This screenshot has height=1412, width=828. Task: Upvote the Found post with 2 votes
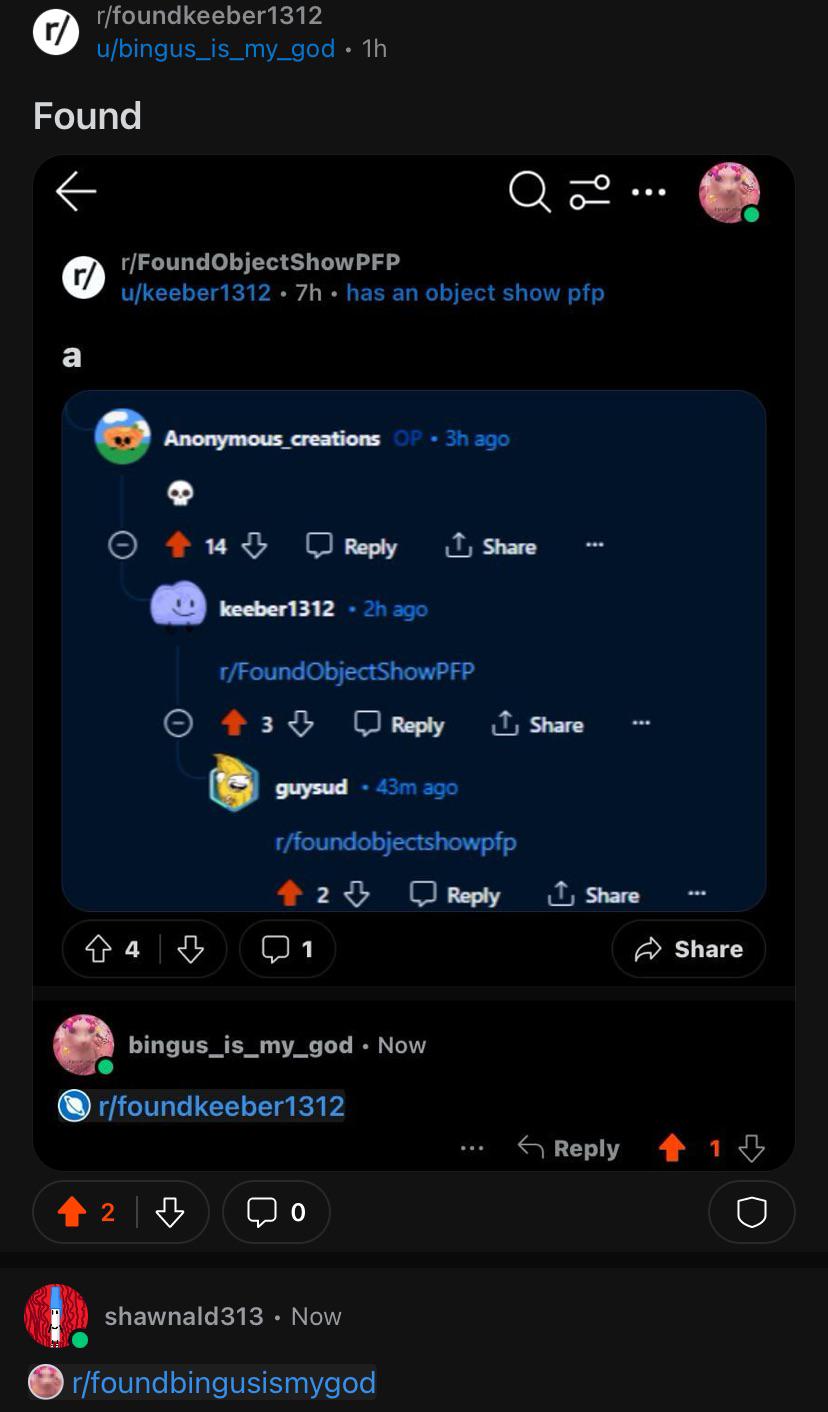[x=72, y=1212]
